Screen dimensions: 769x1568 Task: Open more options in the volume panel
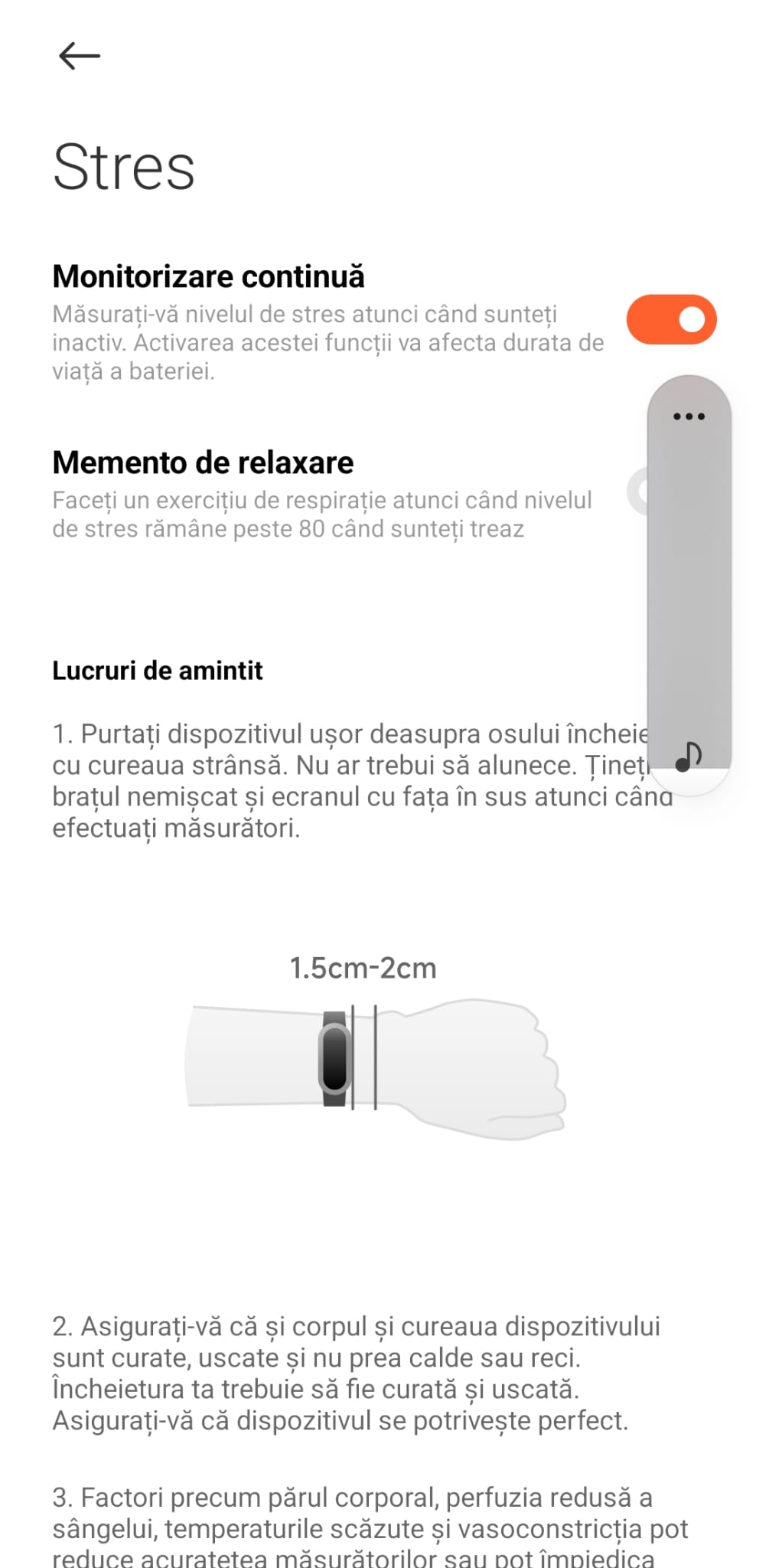(x=689, y=416)
